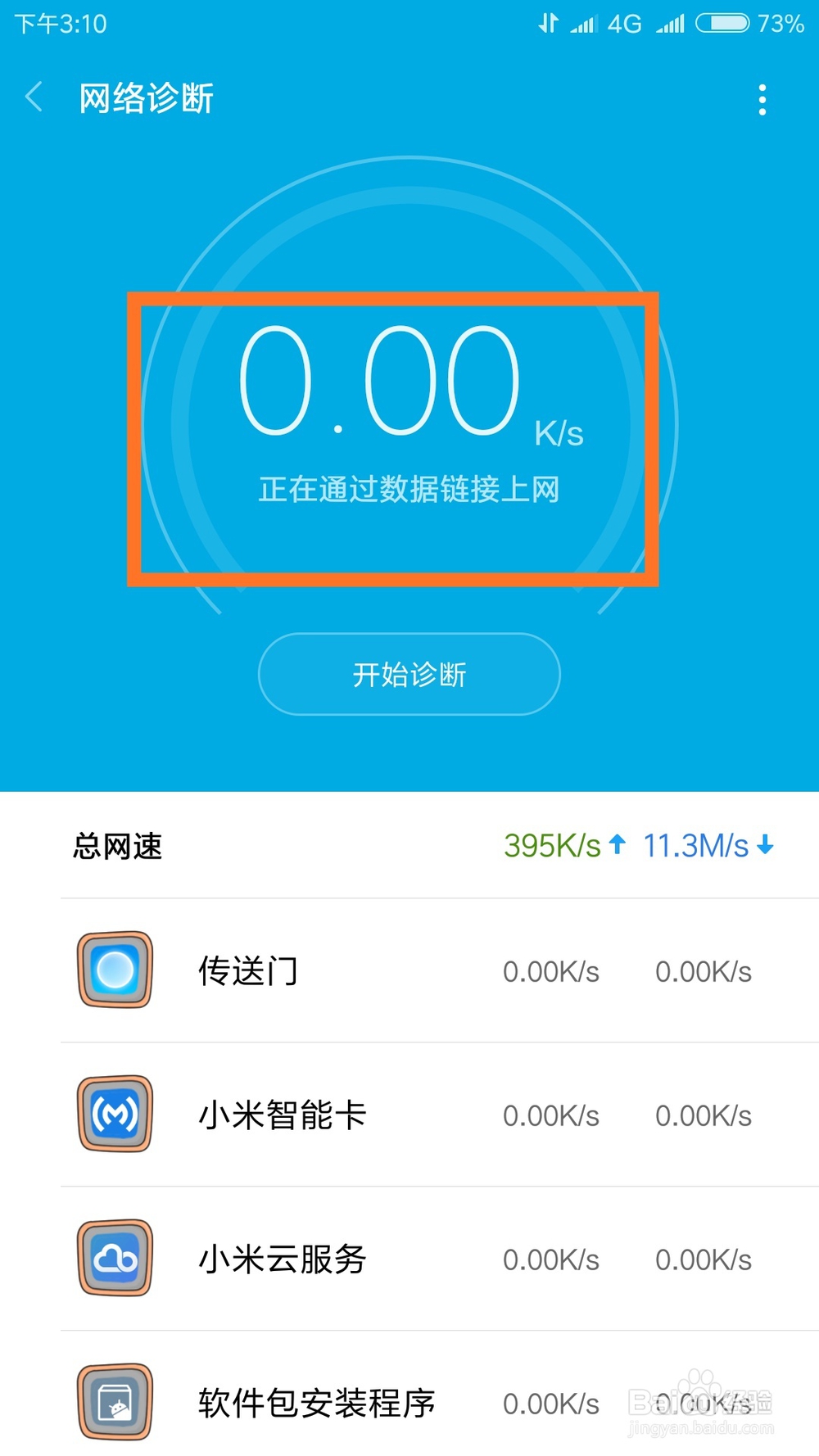
Task: Tap the Wi-Fi signal strength icon
Action: pyautogui.click(x=584, y=23)
